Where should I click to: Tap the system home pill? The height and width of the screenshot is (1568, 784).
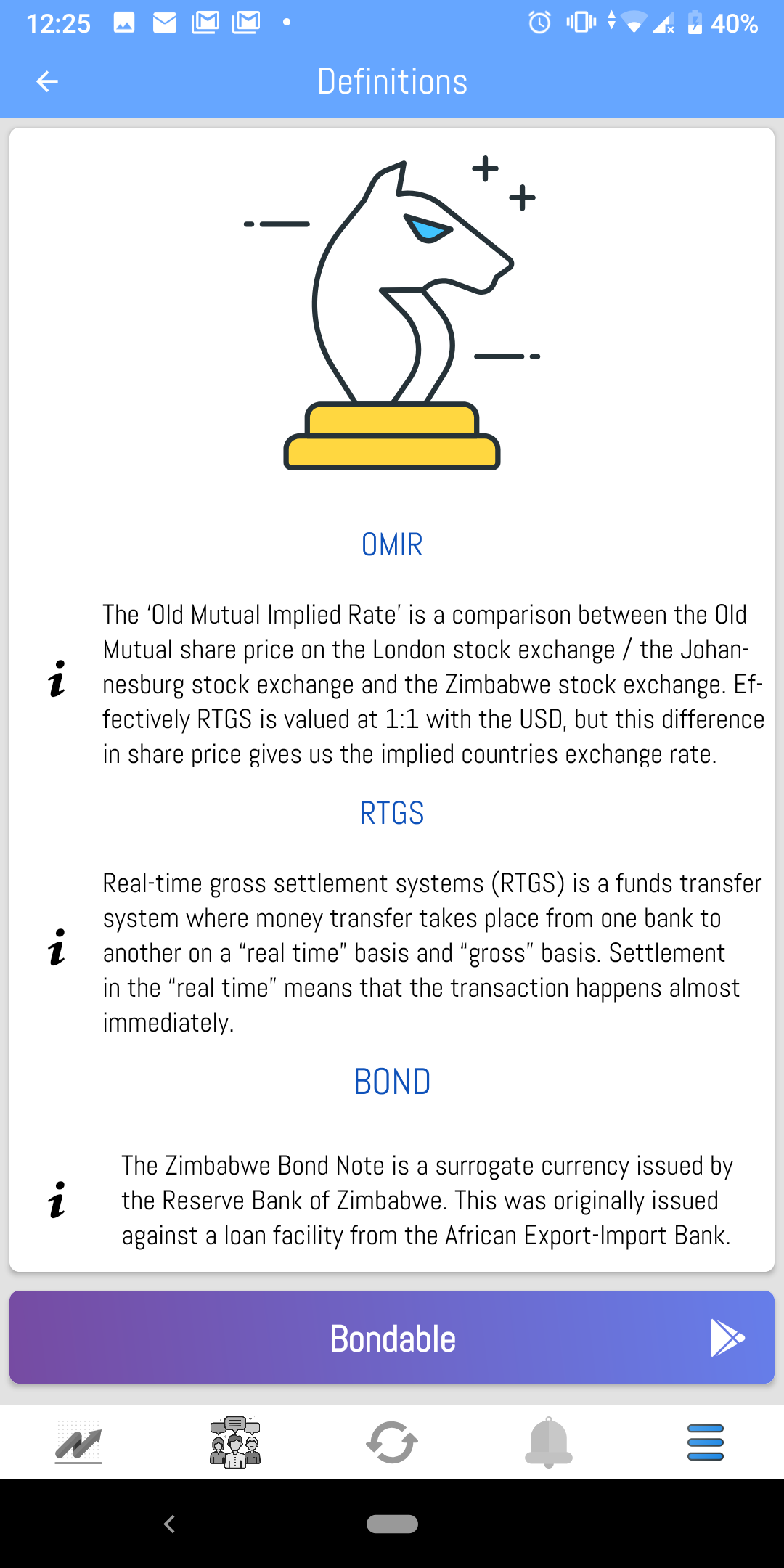click(x=392, y=1524)
